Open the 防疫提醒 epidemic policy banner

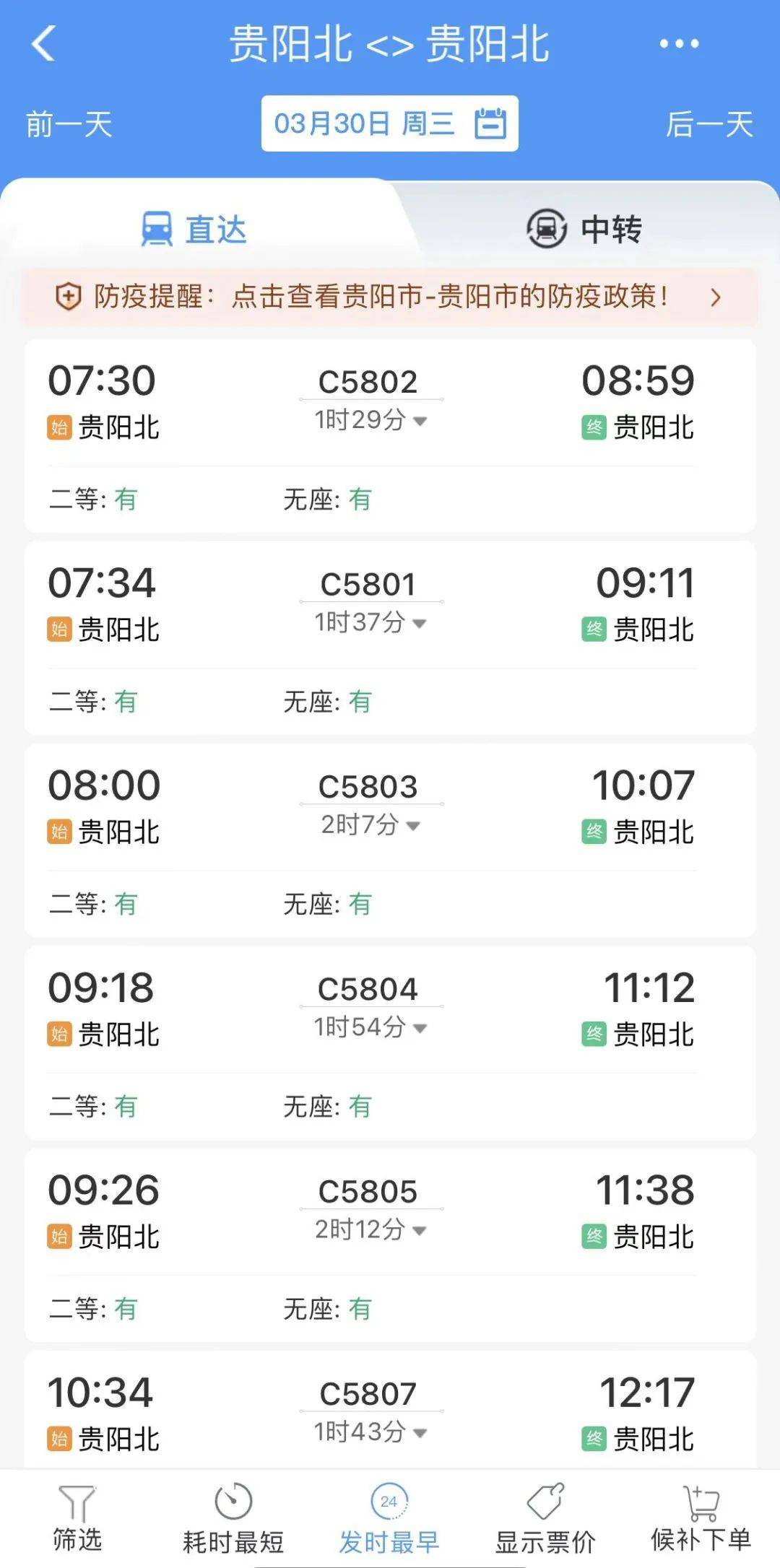point(390,297)
